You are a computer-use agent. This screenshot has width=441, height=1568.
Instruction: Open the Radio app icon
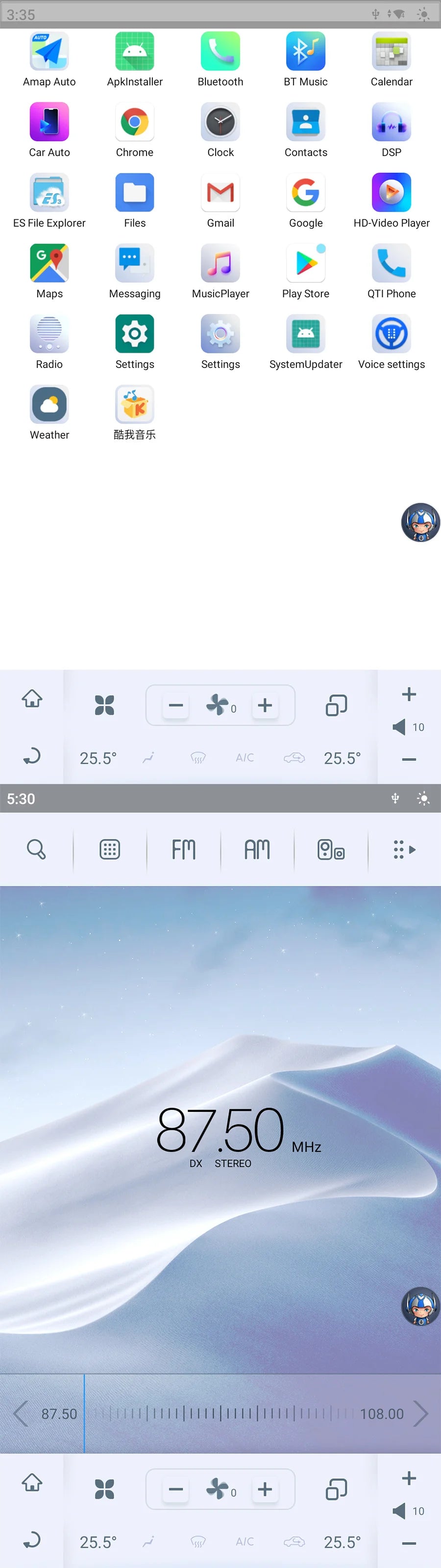coord(49,334)
